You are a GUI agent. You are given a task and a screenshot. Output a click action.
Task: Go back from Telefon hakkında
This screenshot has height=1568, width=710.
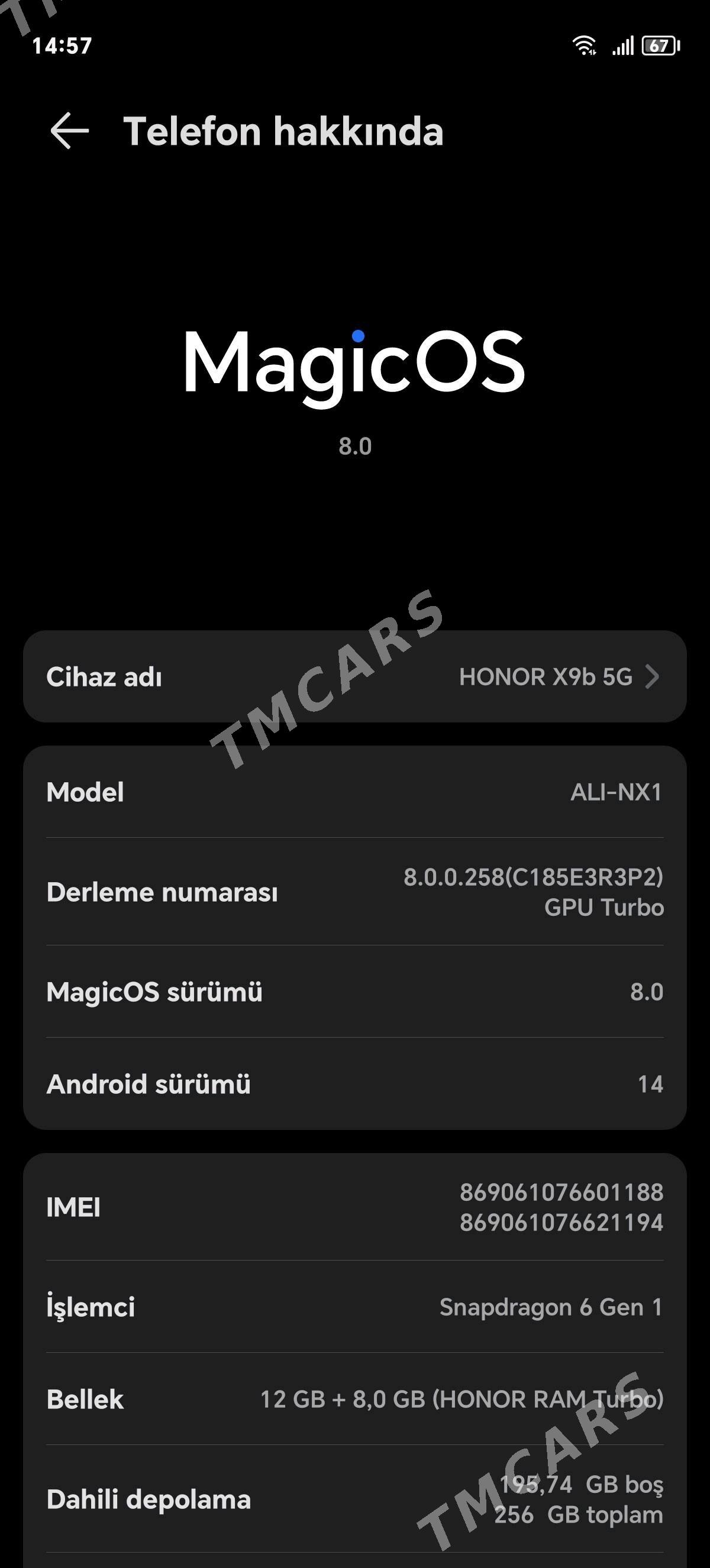pos(69,131)
